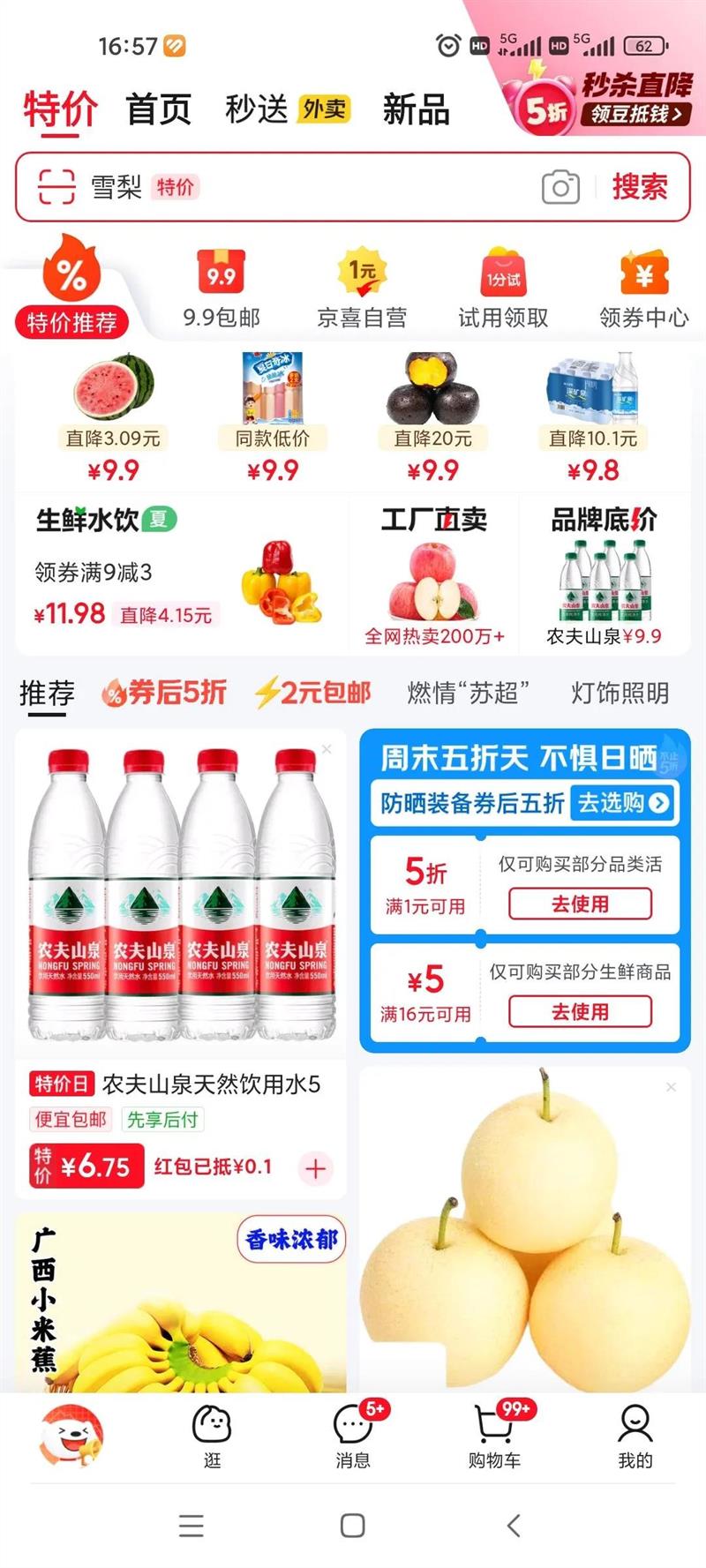The height and width of the screenshot is (1568, 706).
Task: Open the scan icon in search box
Action: [56, 187]
